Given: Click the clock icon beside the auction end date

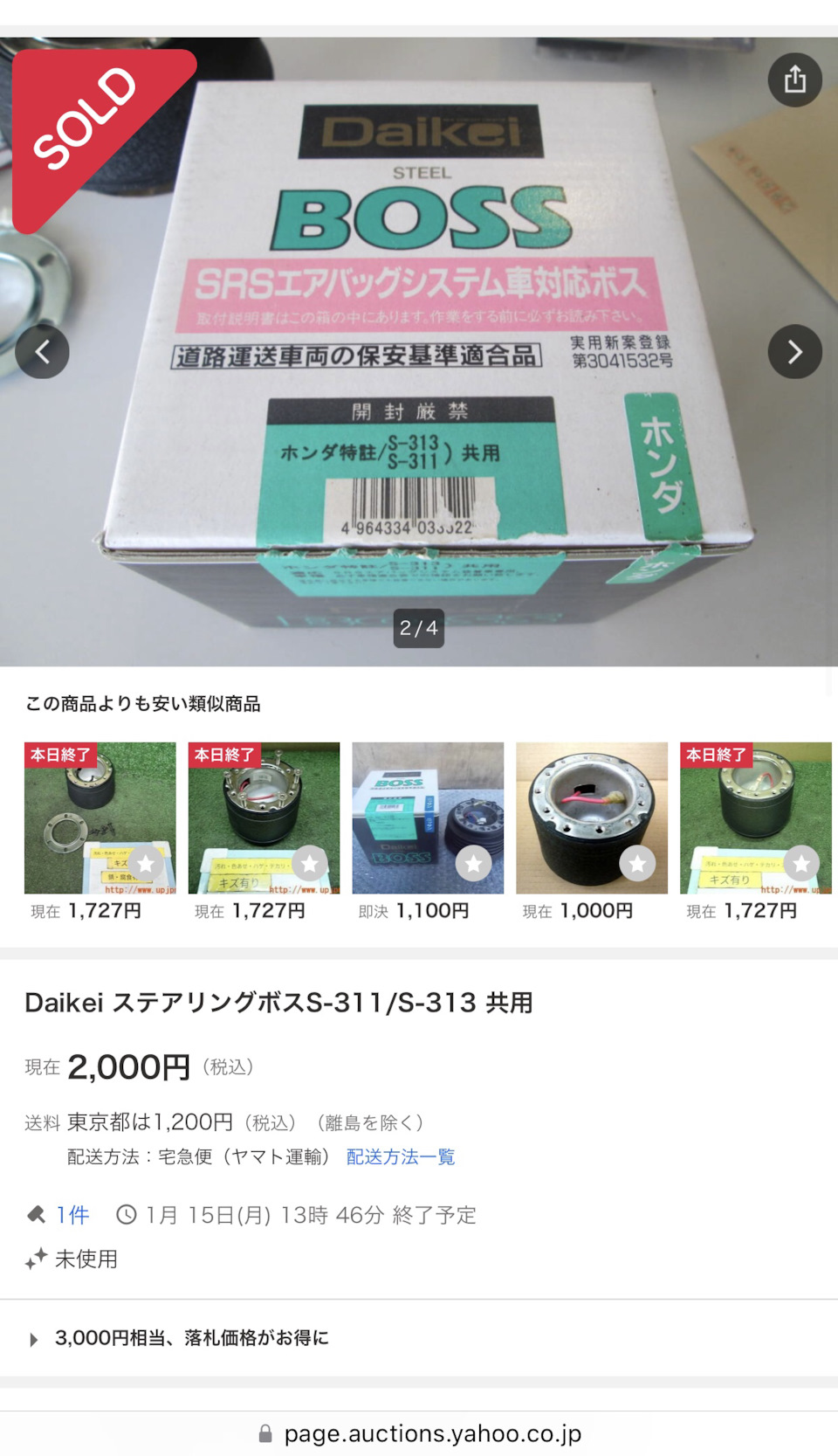Looking at the screenshot, I should pos(127,1214).
